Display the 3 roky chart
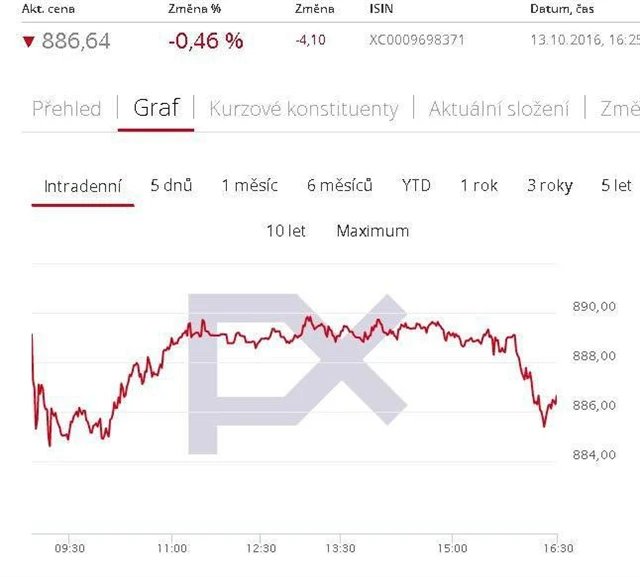Viewport: 640px width, 577px height. click(x=550, y=185)
